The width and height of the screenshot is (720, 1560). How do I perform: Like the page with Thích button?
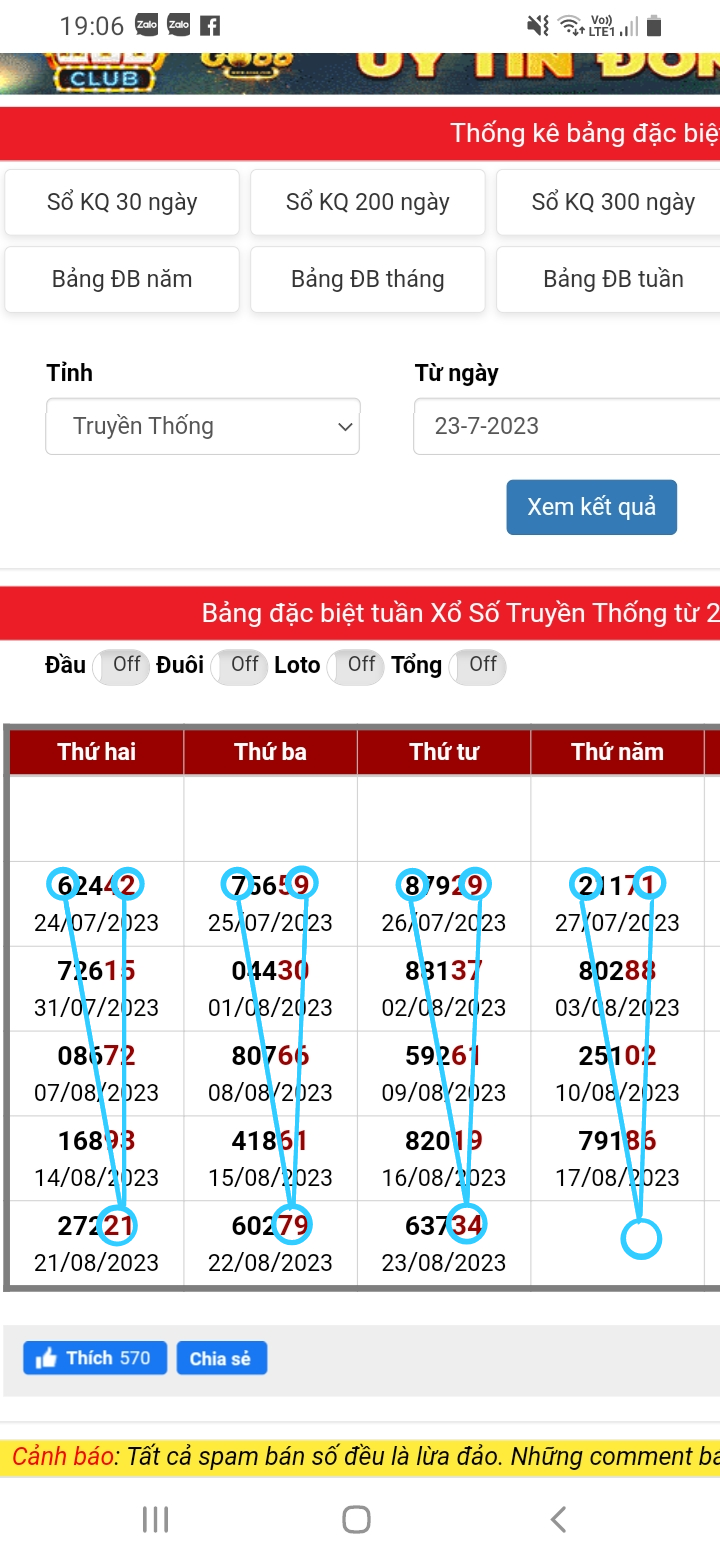tap(95, 1358)
